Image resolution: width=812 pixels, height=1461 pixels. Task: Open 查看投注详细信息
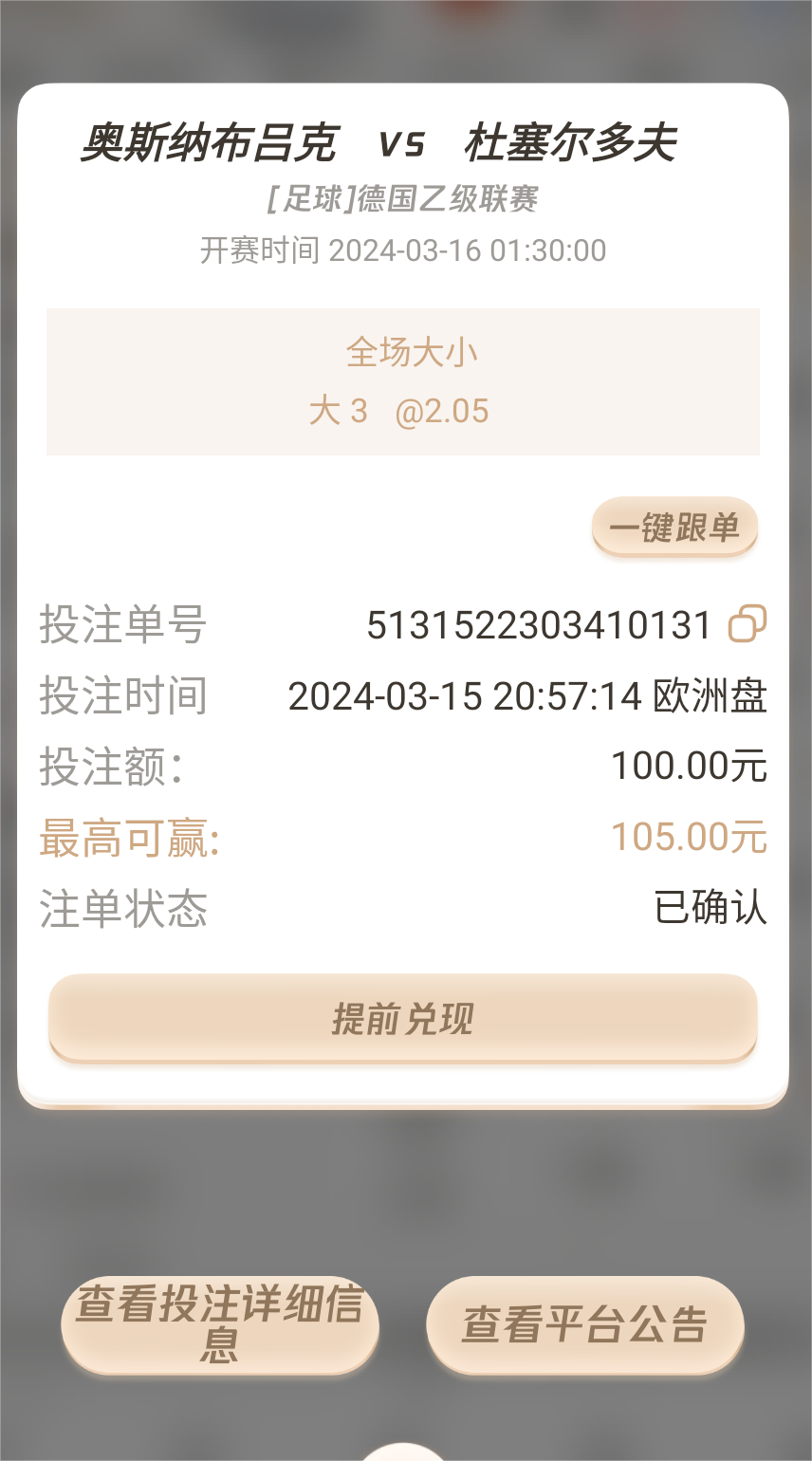pyautogui.click(x=219, y=1324)
